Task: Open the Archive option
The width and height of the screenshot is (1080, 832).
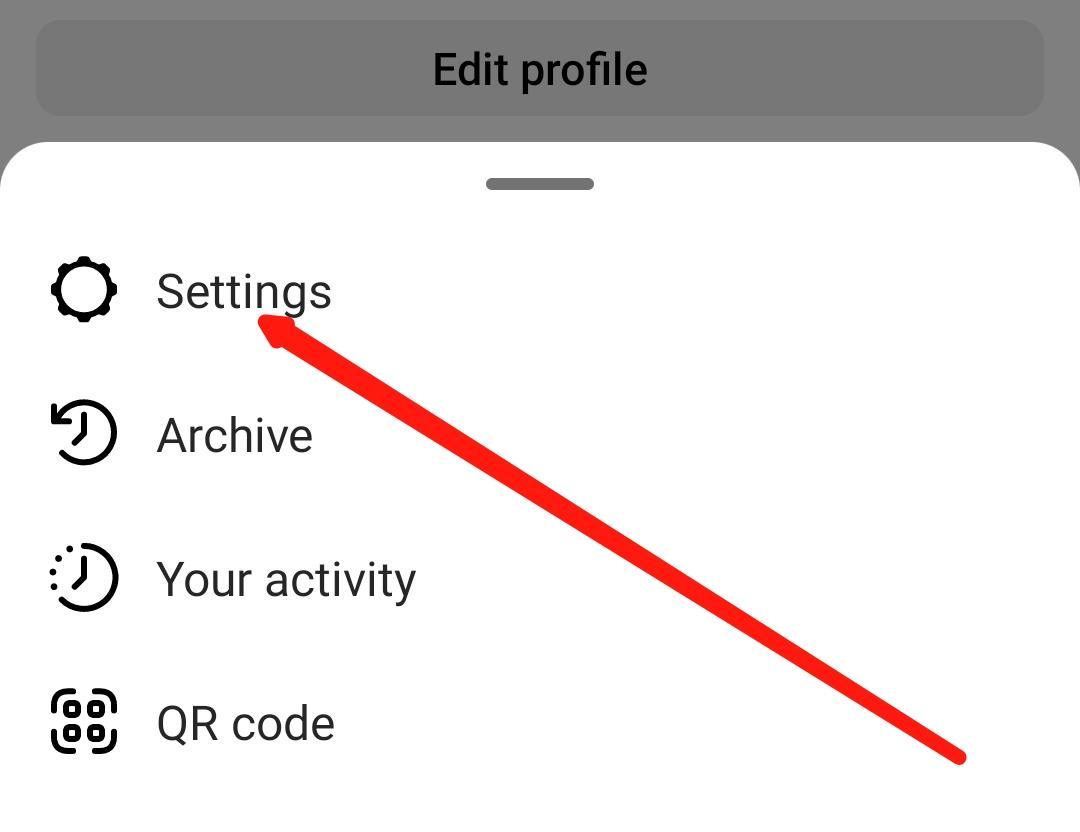Action: [x=234, y=435]
